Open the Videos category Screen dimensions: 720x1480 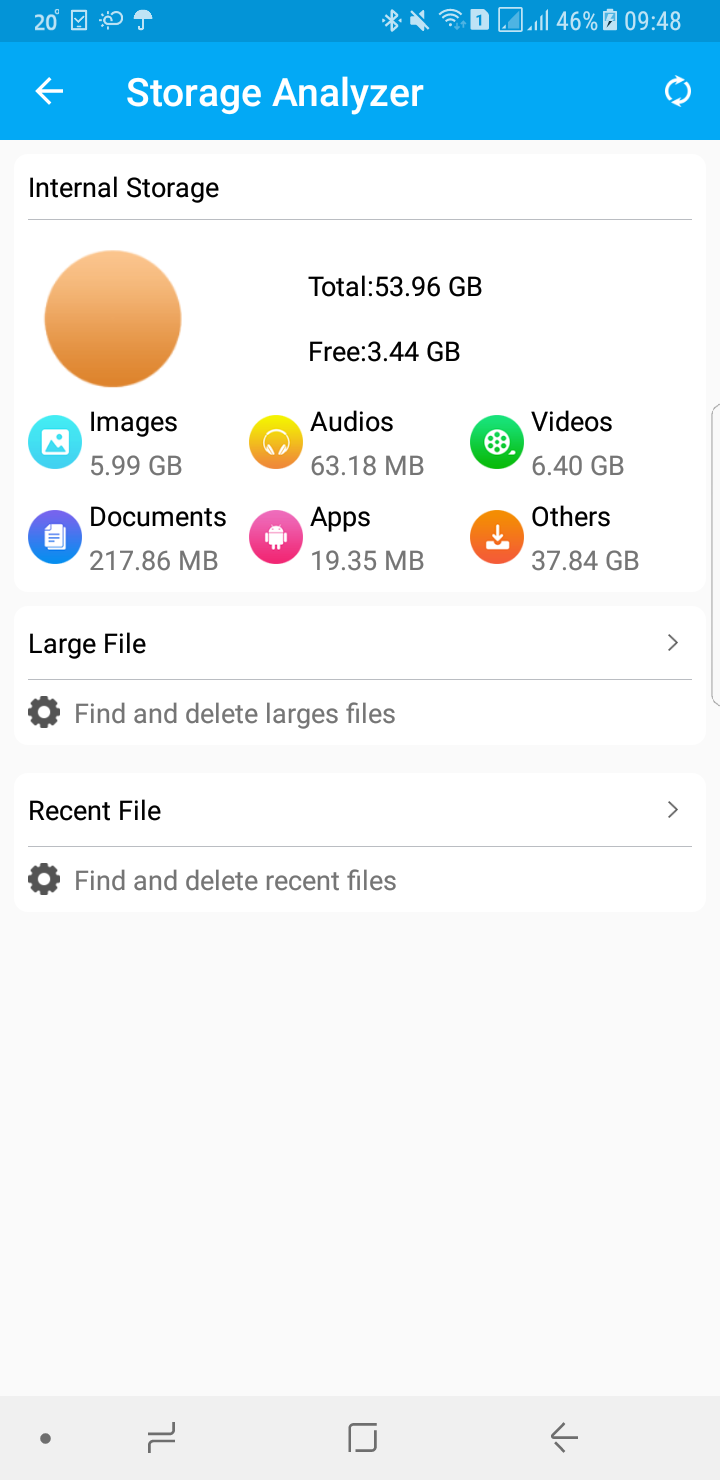pyautogui.click(x=548, y=443)
